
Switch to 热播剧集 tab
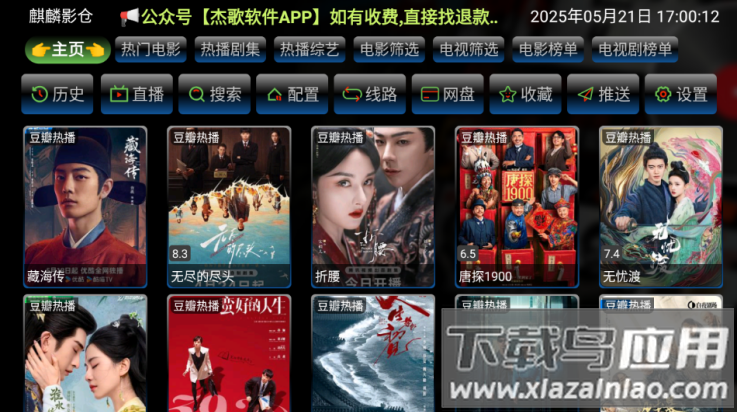(230, 49)
